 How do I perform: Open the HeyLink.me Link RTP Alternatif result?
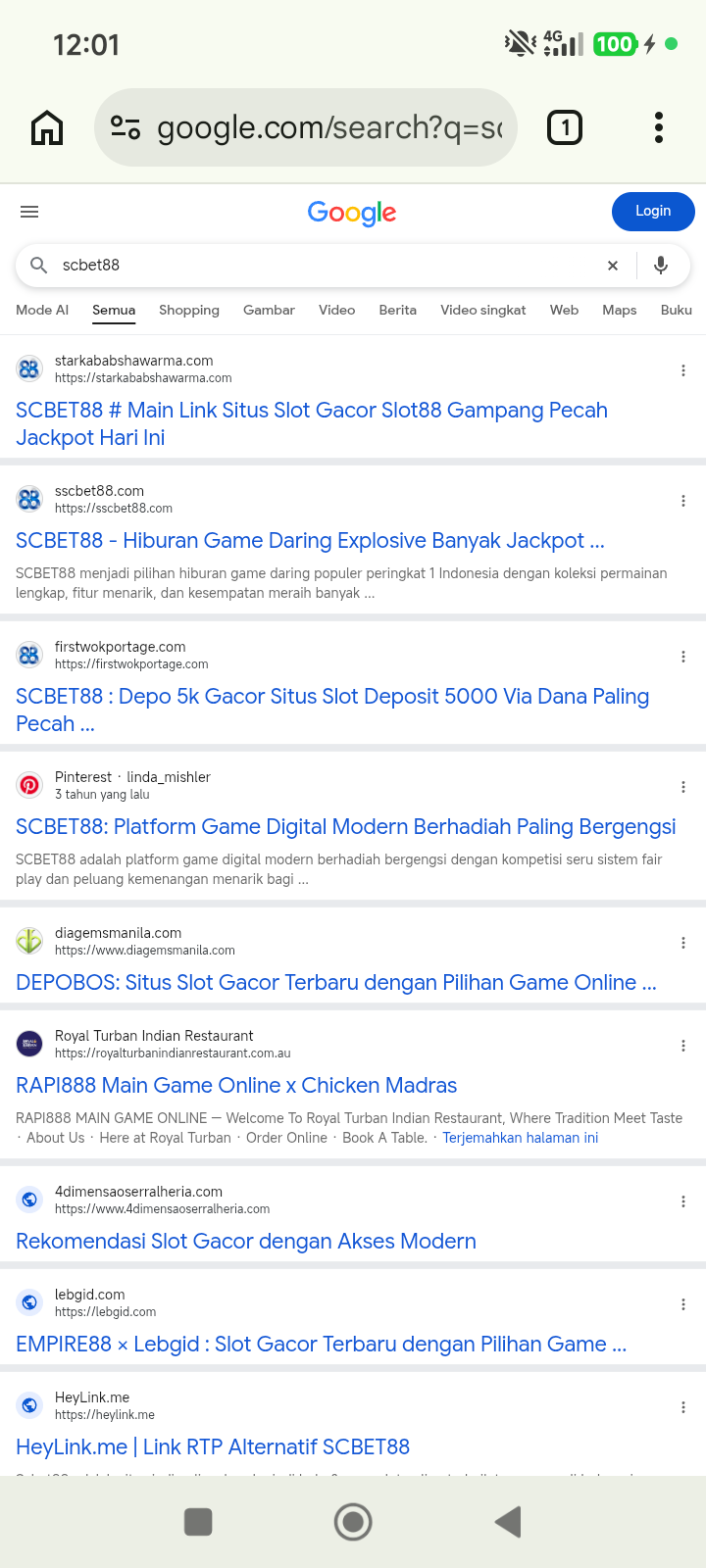click(213, 1446)
